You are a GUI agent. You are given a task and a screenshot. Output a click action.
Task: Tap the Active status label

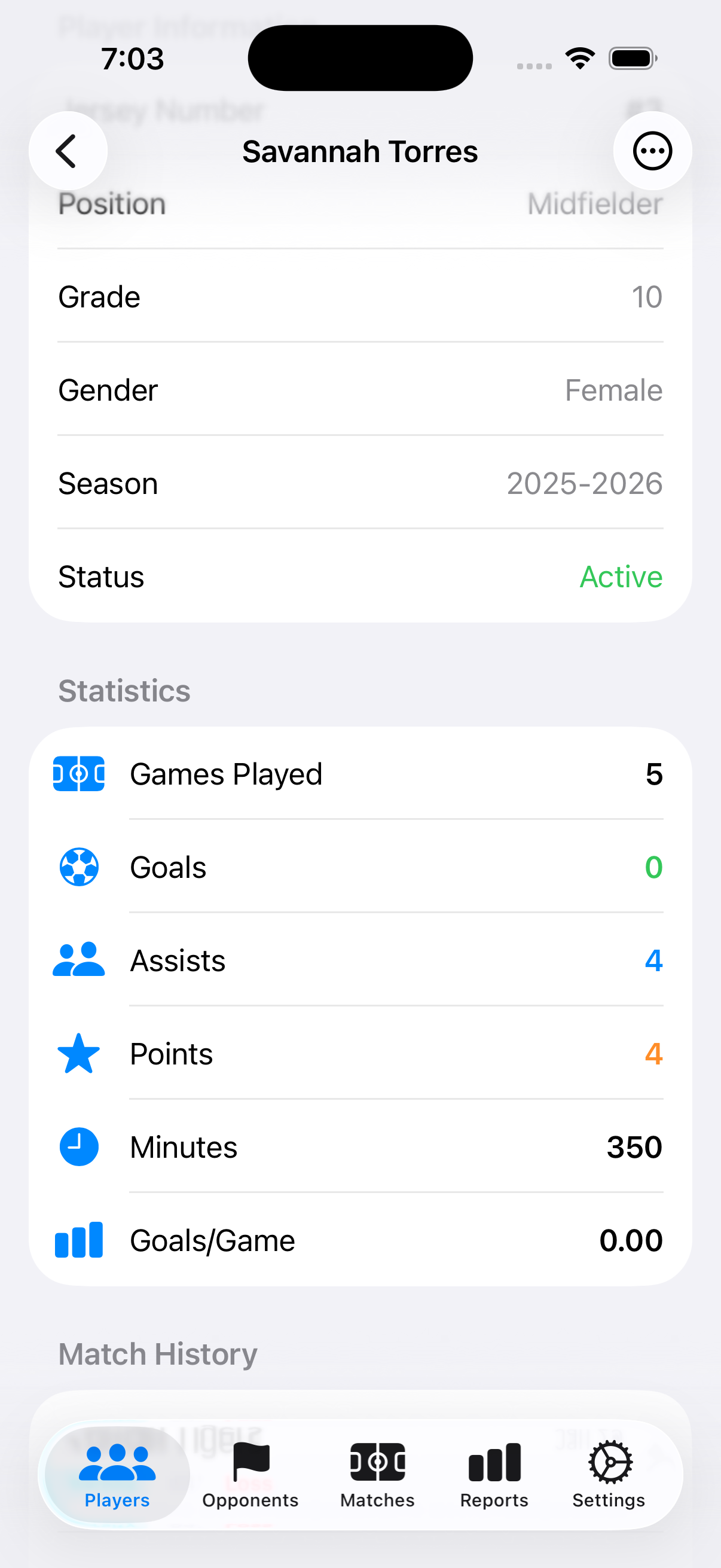[x=621, y=576]
